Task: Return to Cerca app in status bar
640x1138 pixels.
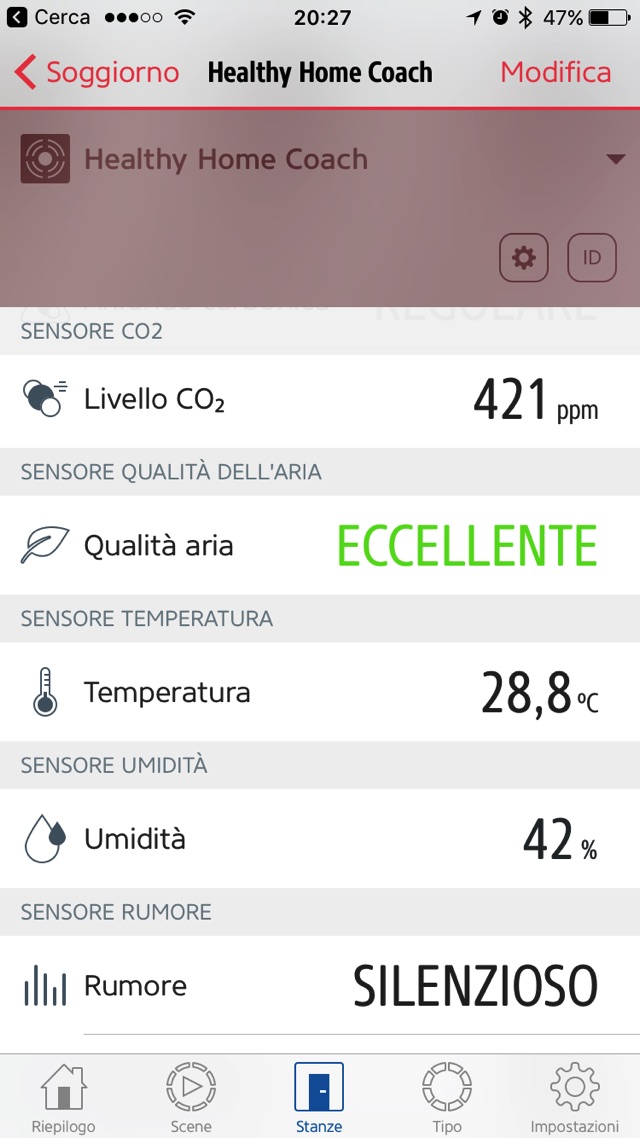Action: click(x=49, y=18)
